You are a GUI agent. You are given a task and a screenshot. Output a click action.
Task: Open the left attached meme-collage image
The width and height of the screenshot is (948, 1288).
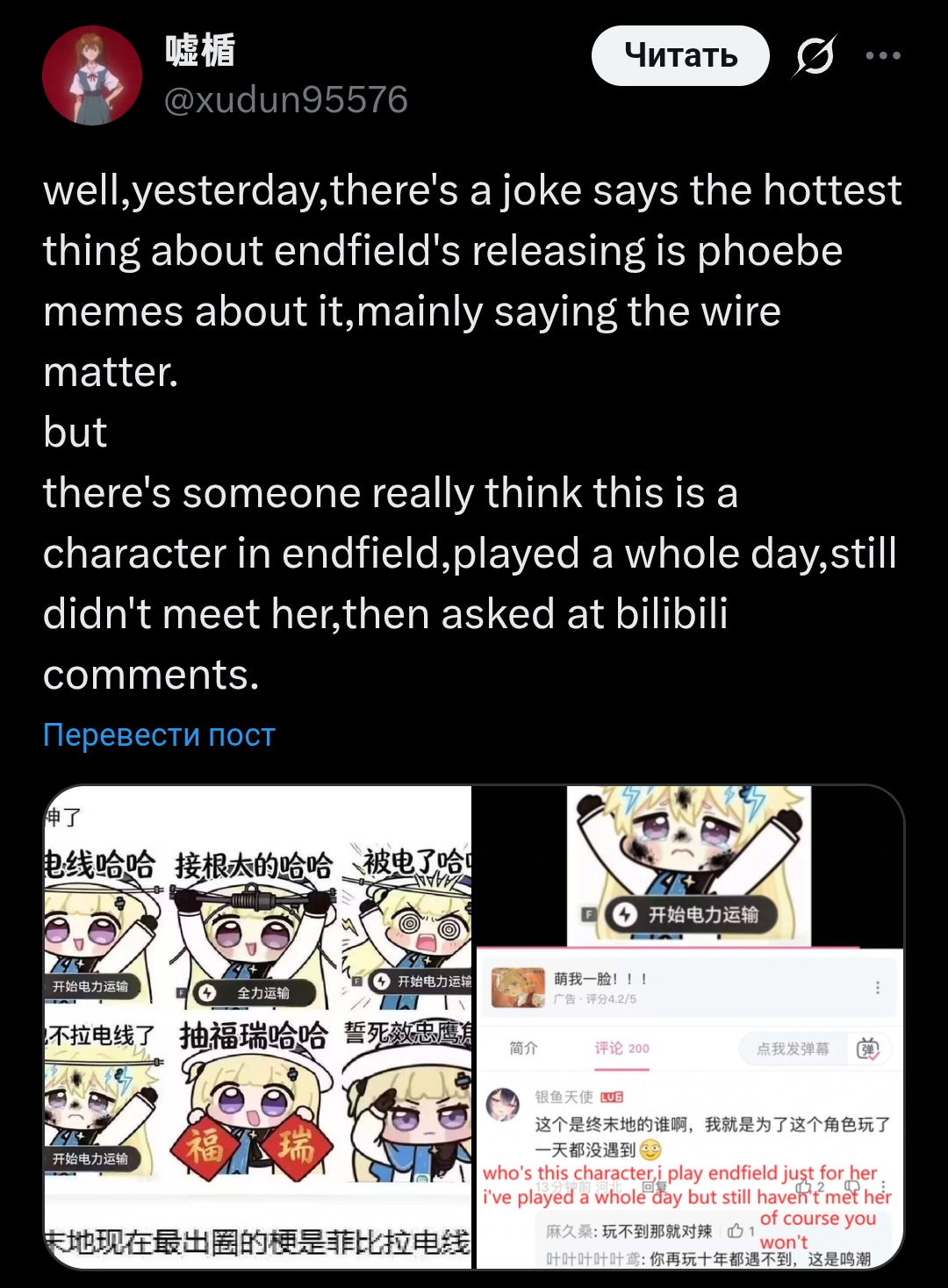pyautogui.click(x=258, y=1027)
